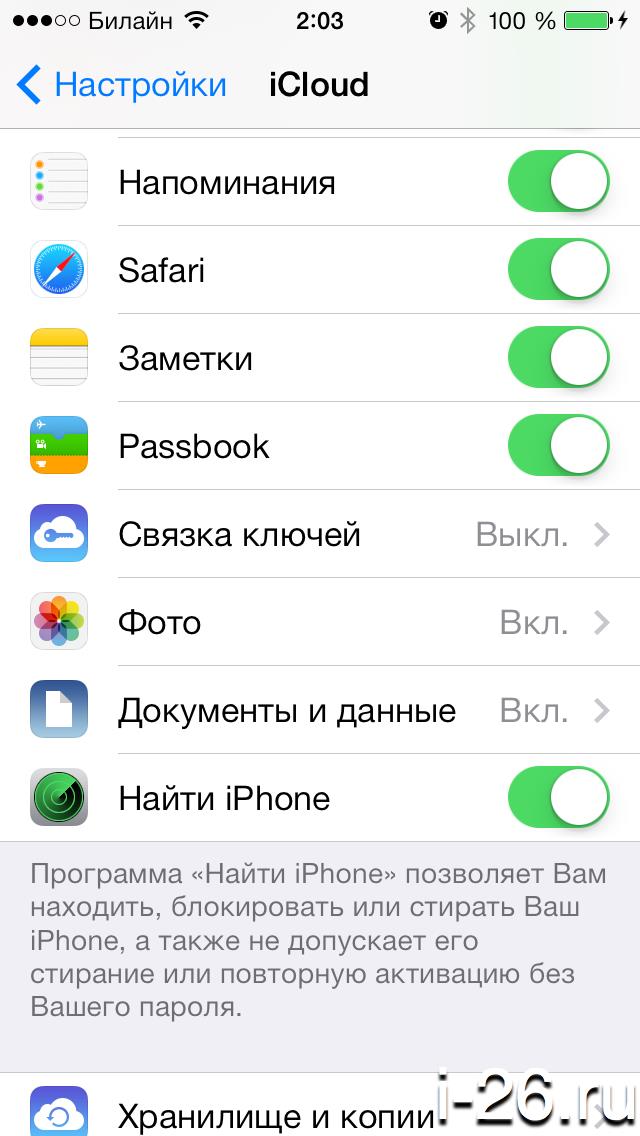Disable the Найти iPhone toggle
Viewport: 640px width, 1136px height.
(558, 798)
